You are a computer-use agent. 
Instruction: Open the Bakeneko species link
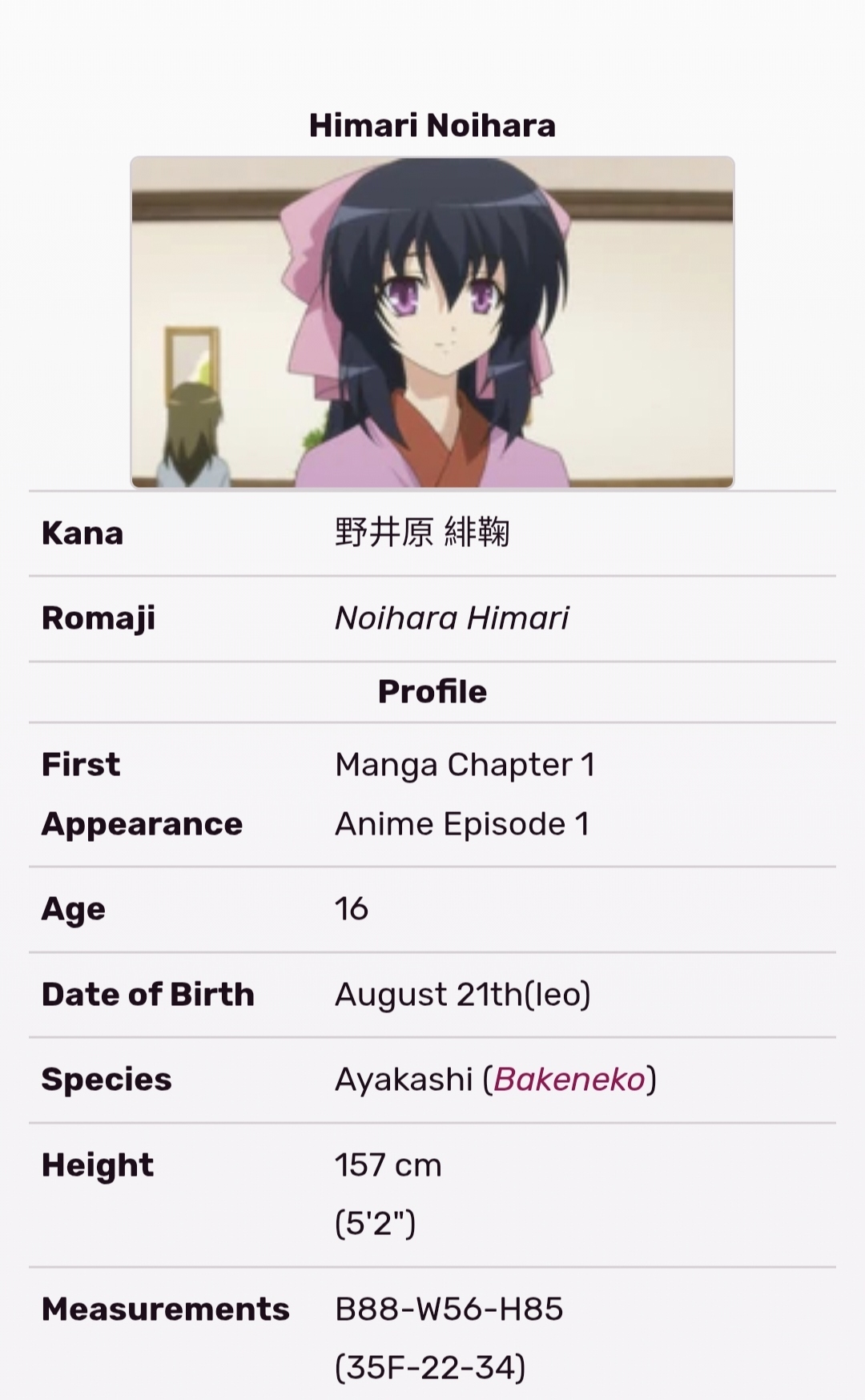click(x=569, y=1080)
